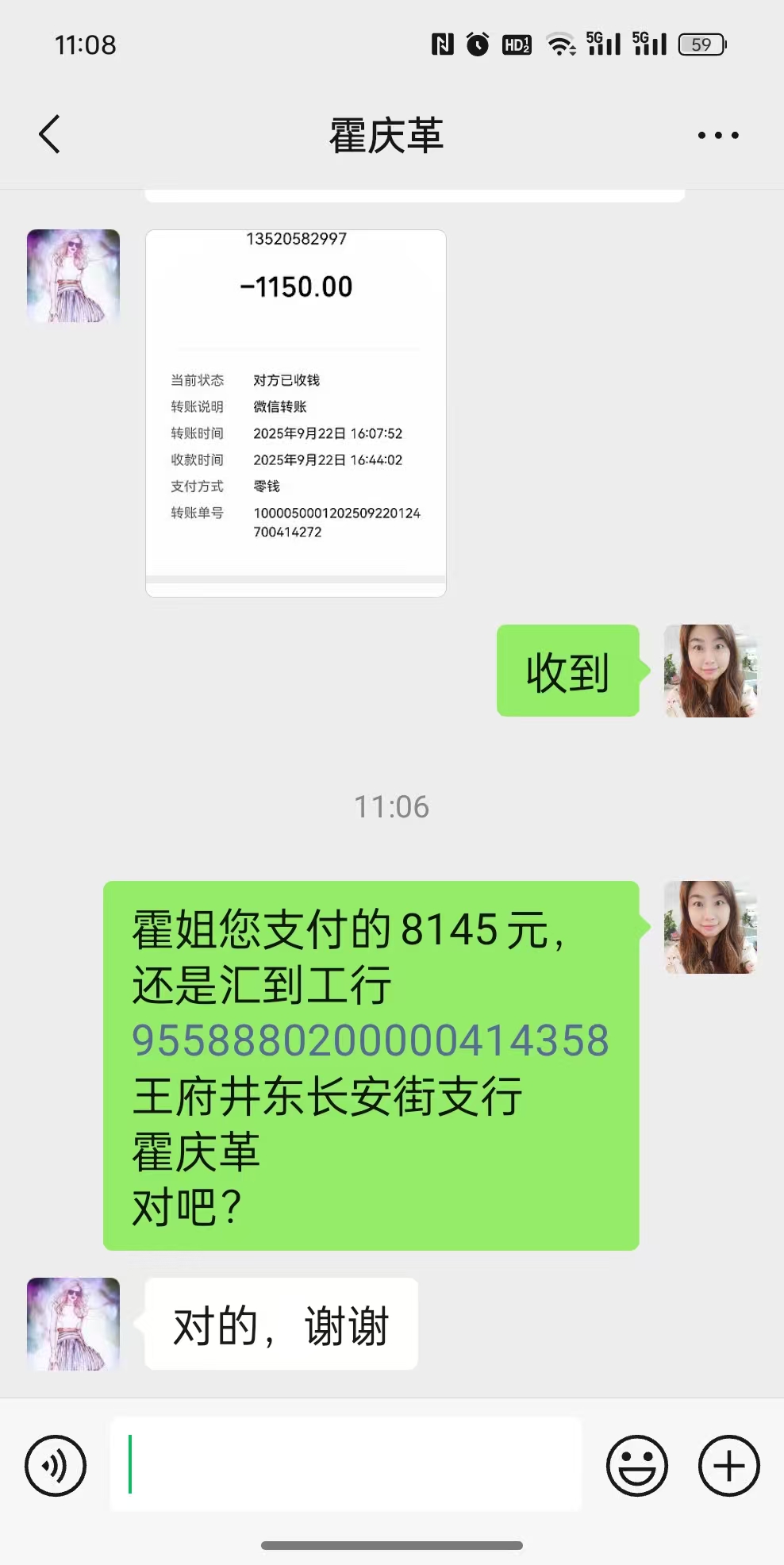Focus the message text input field

click(x=346, y=1465)
